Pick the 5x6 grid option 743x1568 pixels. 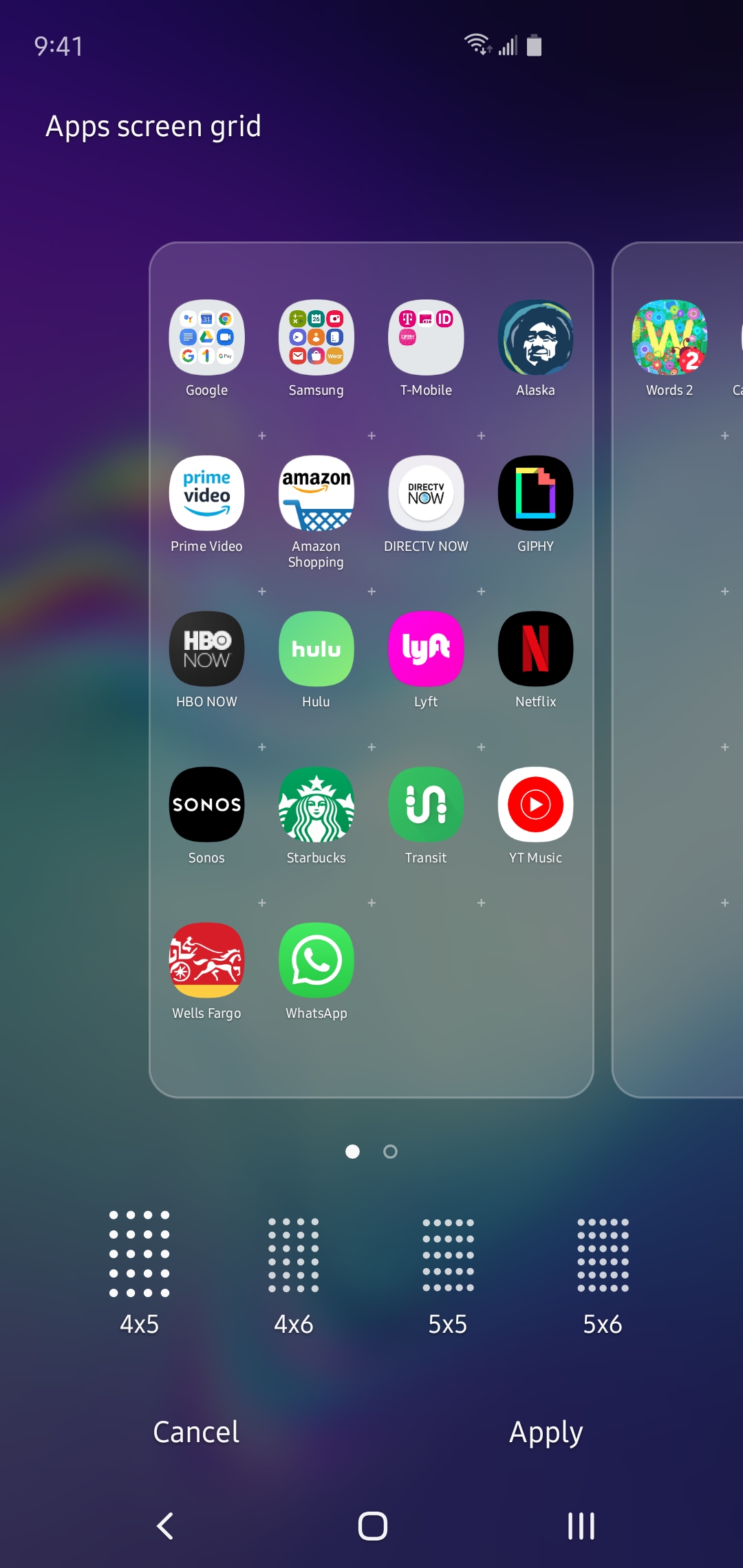(x=603, y=1272)
